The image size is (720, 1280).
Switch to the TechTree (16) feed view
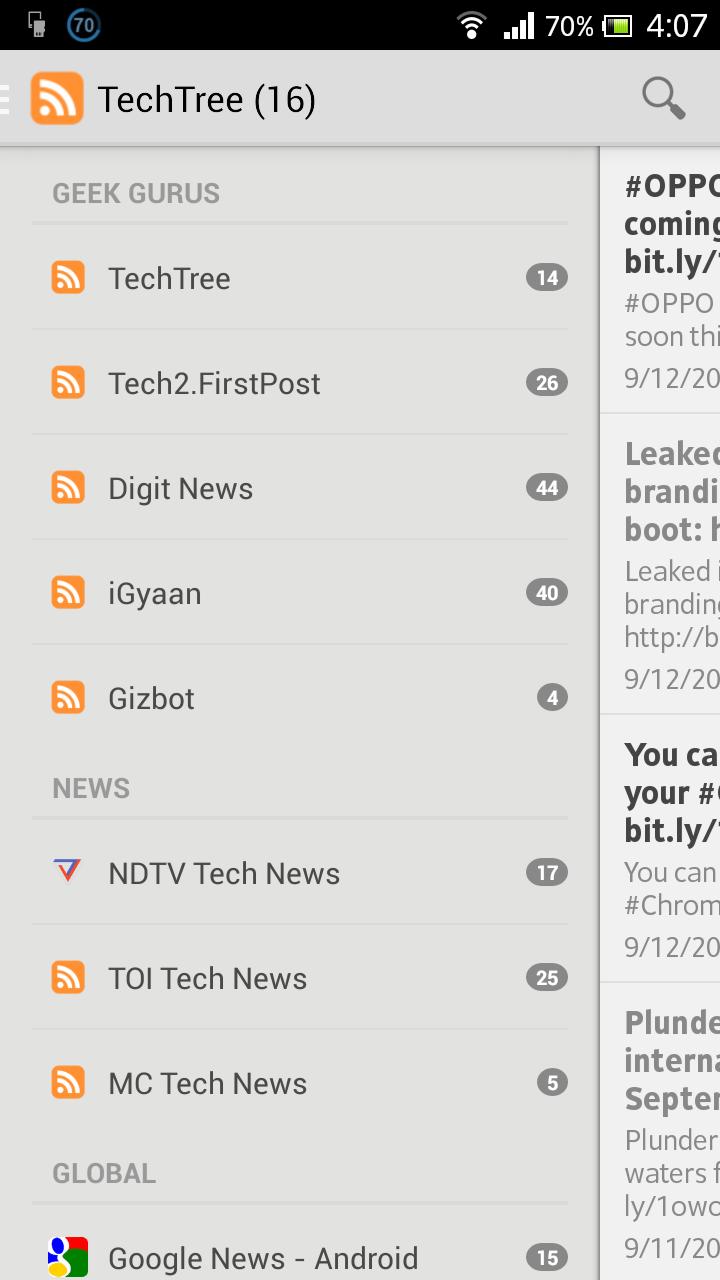[x=204, y=98]
